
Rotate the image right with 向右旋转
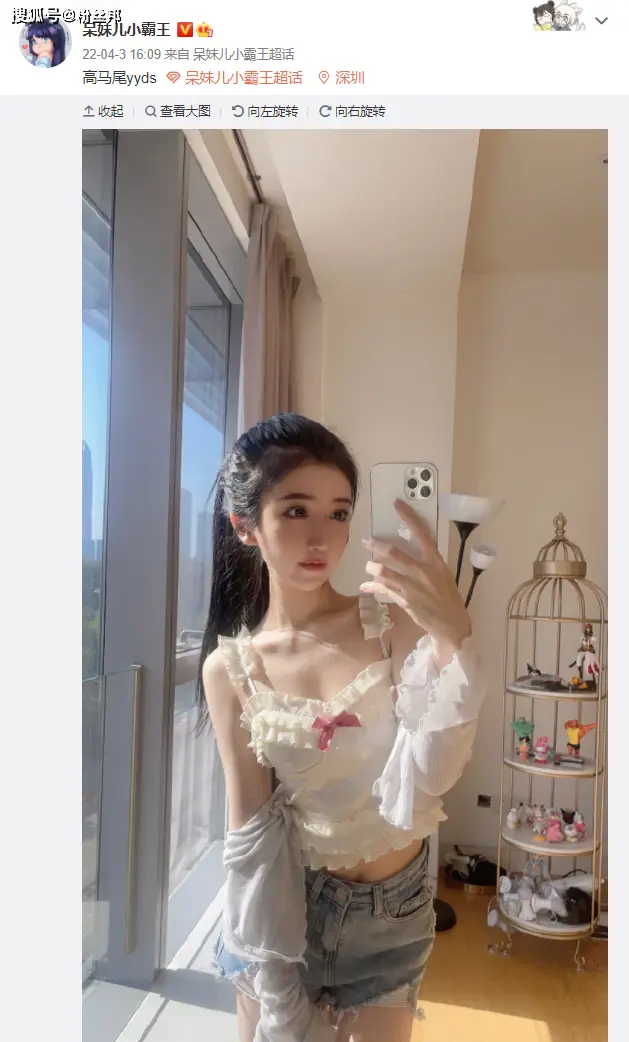coord(352,111)
